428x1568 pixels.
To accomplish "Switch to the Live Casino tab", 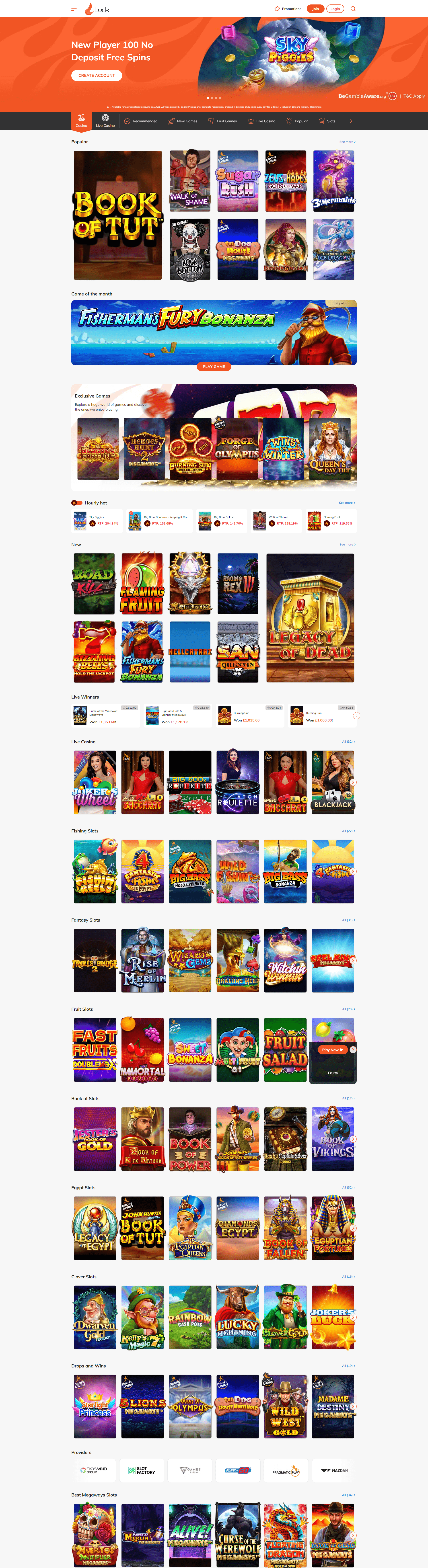I will point(105,121).
